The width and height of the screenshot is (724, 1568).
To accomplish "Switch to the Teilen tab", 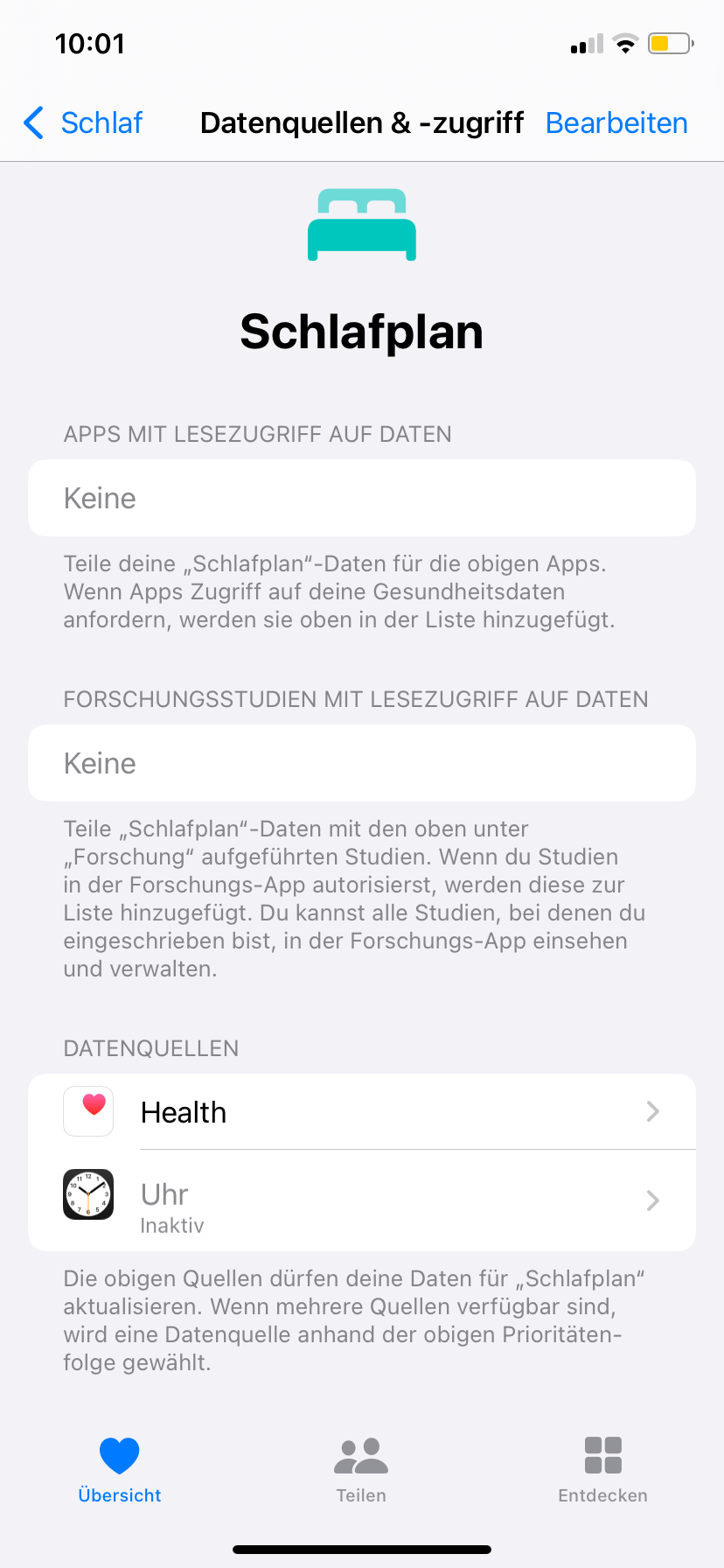I will pos(361,1470).
